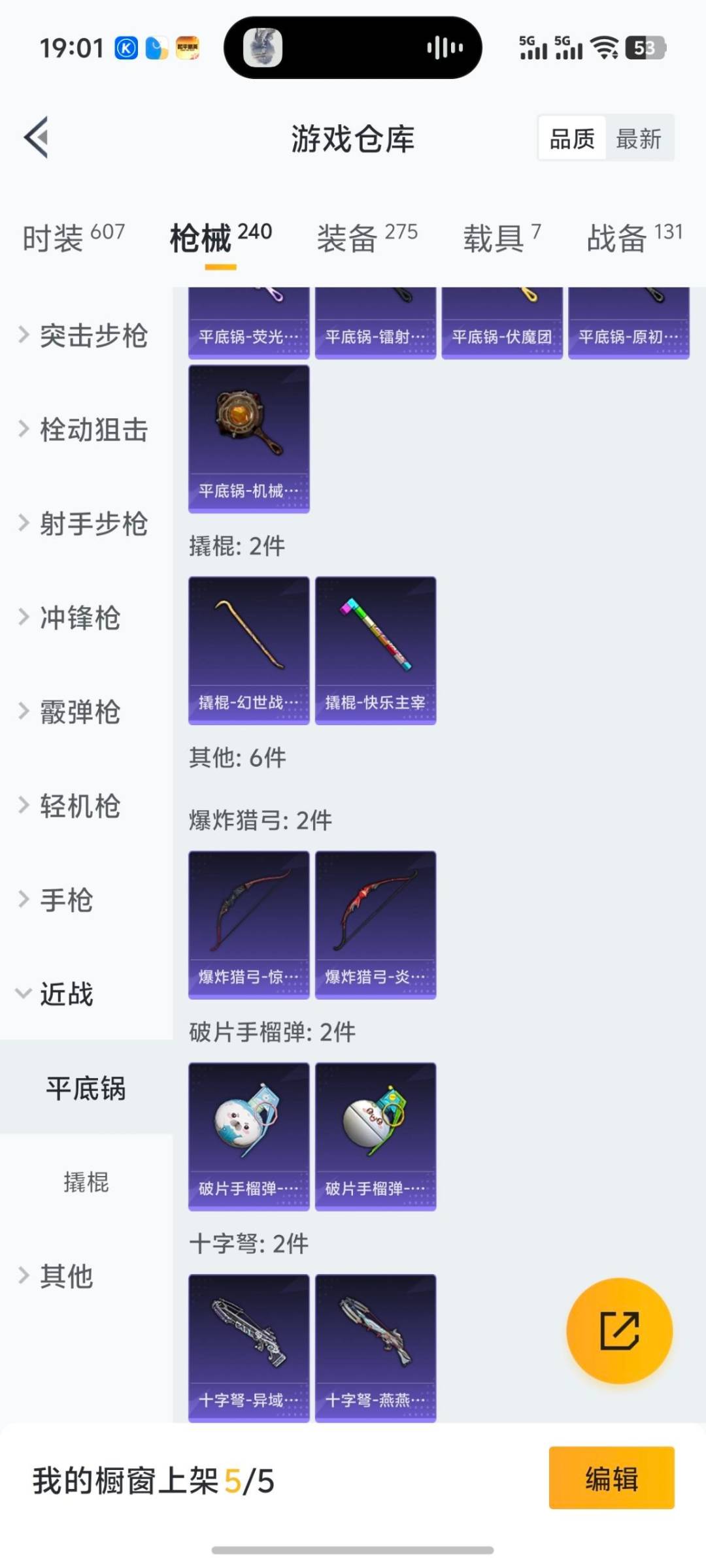Image resolution: width=706 pixels, height=1568 pixels.
Task: Expand the 霰弹枪 category
Action: [x=78, y=712]
